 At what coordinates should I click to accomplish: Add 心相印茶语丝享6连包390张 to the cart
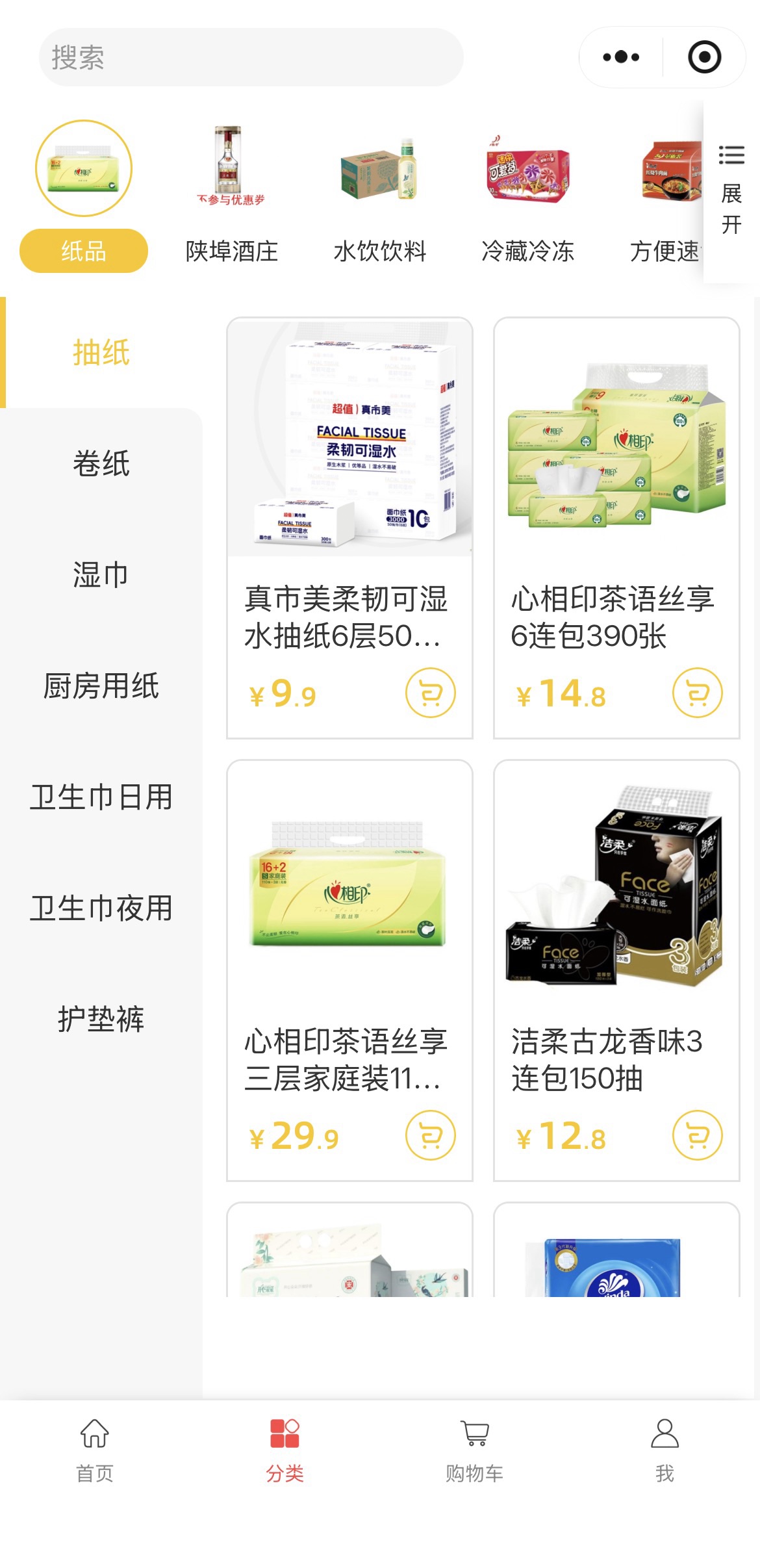(698, 693)
